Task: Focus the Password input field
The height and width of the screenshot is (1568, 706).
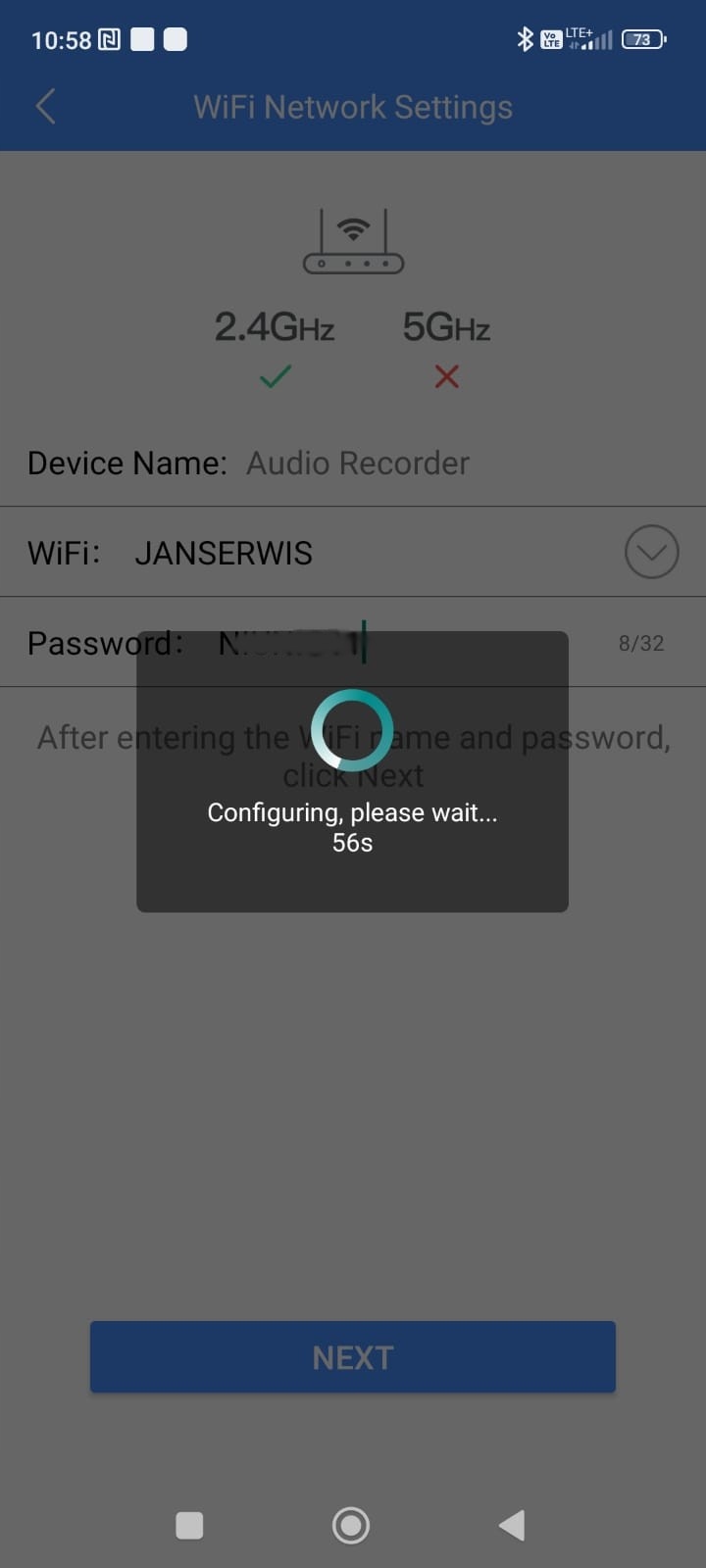Action: [x=412, y=643]
